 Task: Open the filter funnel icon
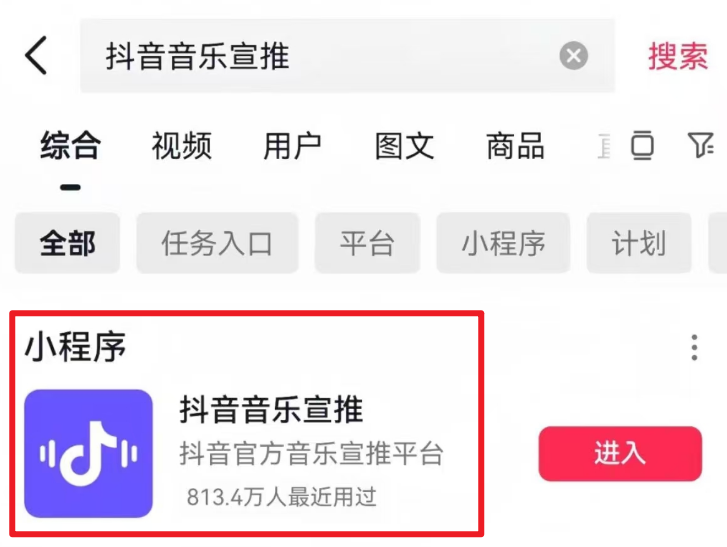pos(701,146)
